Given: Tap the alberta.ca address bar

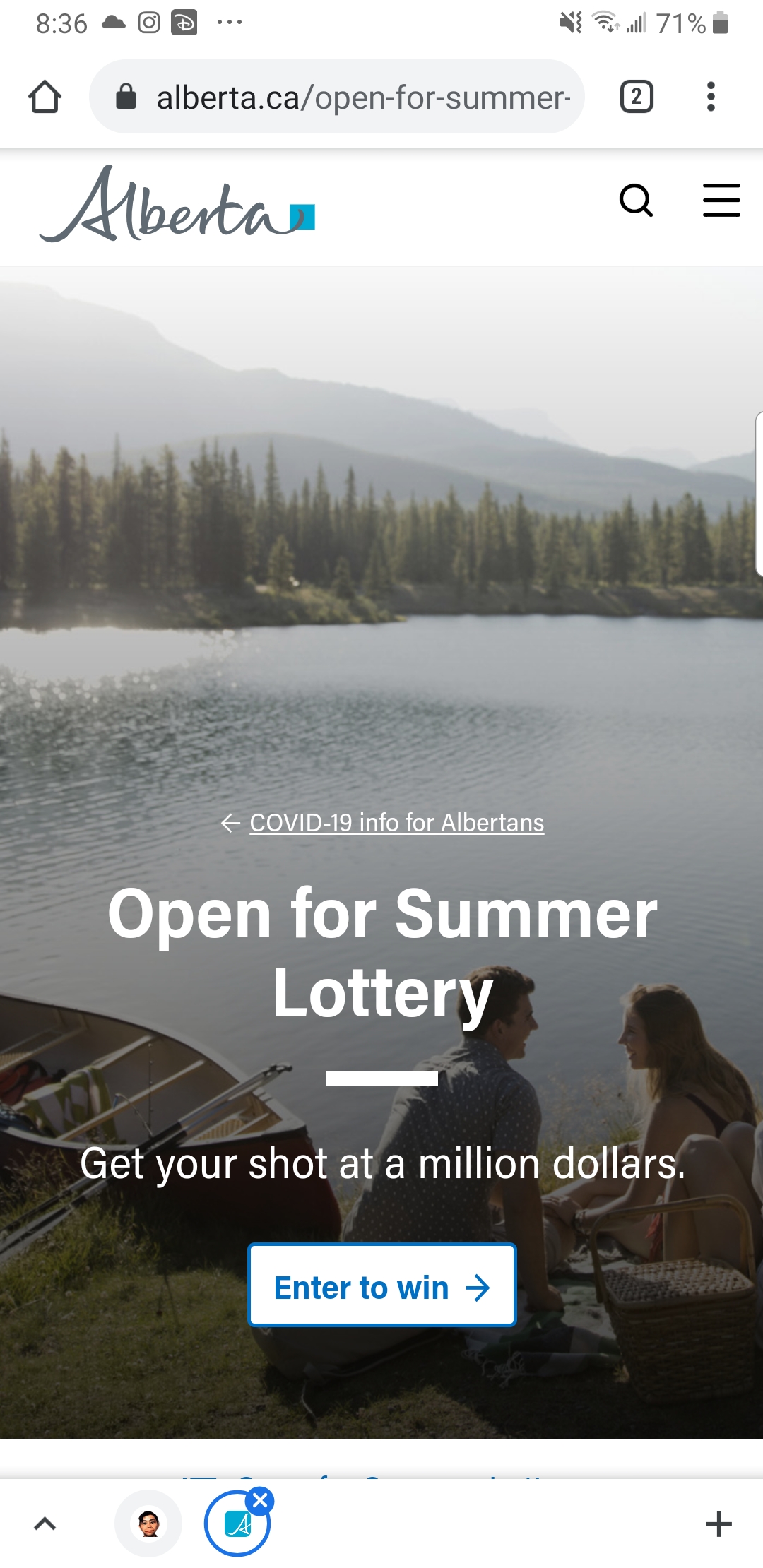Looking at the screenshot, I should tap(346, 97).
